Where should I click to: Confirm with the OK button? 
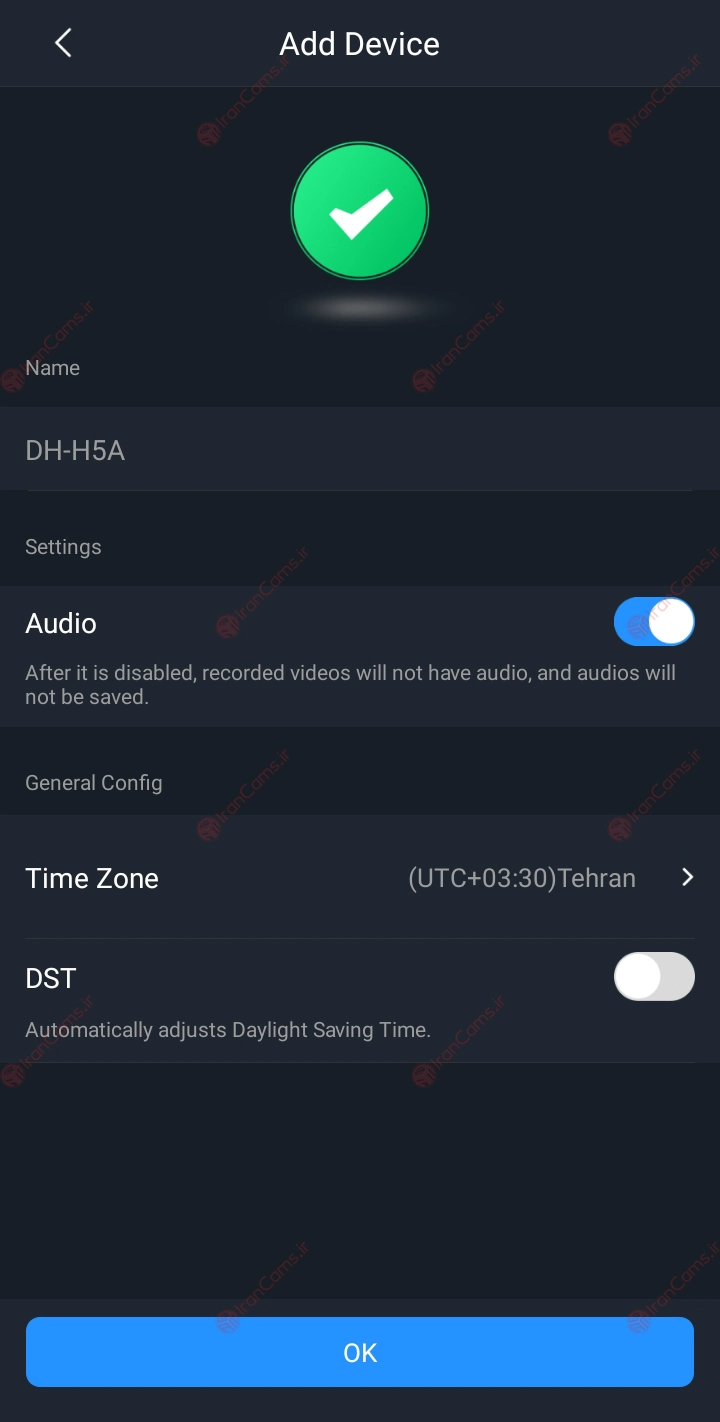(360, 1352)
